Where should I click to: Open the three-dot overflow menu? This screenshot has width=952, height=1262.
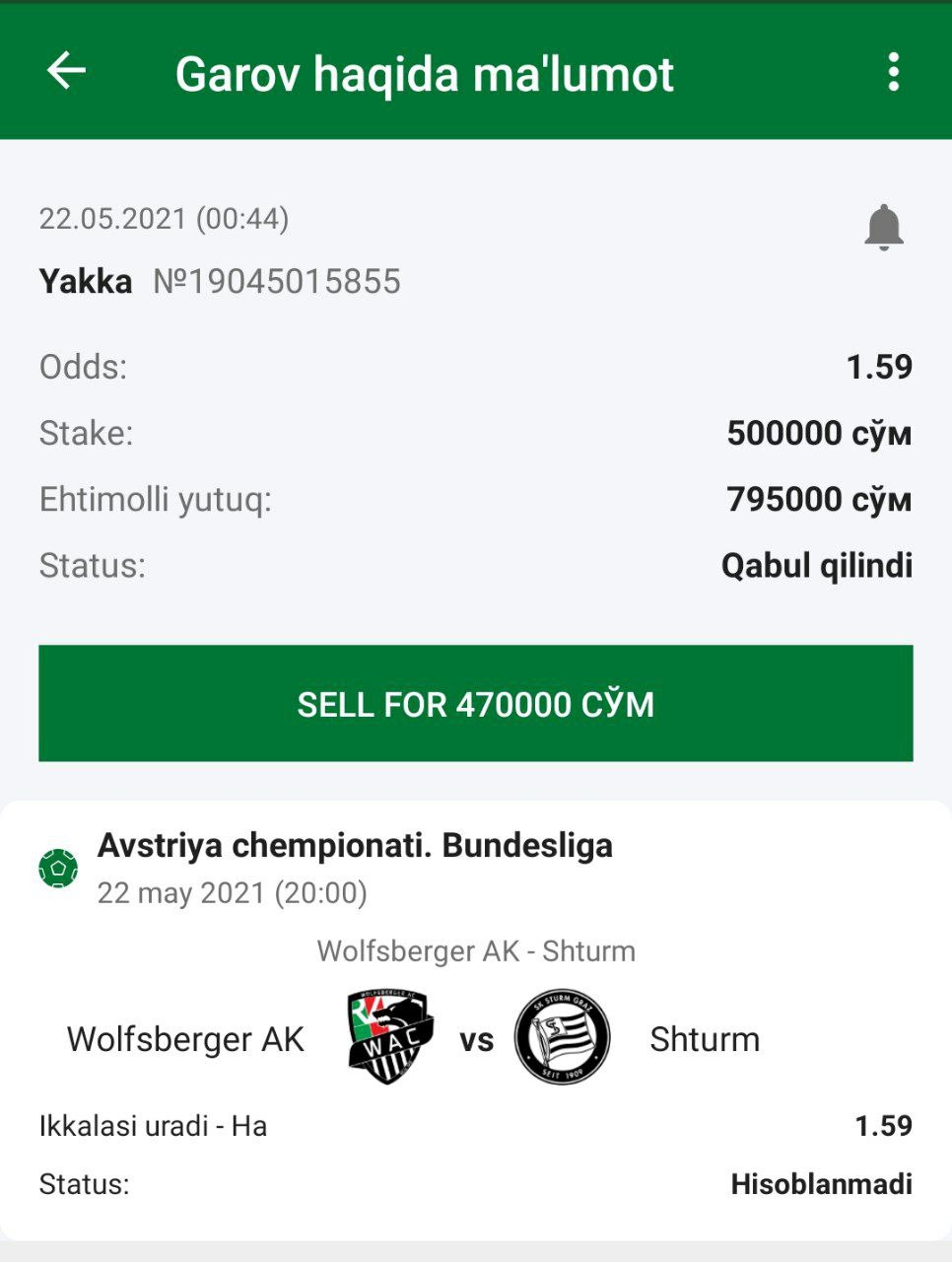tap(893, 72)
